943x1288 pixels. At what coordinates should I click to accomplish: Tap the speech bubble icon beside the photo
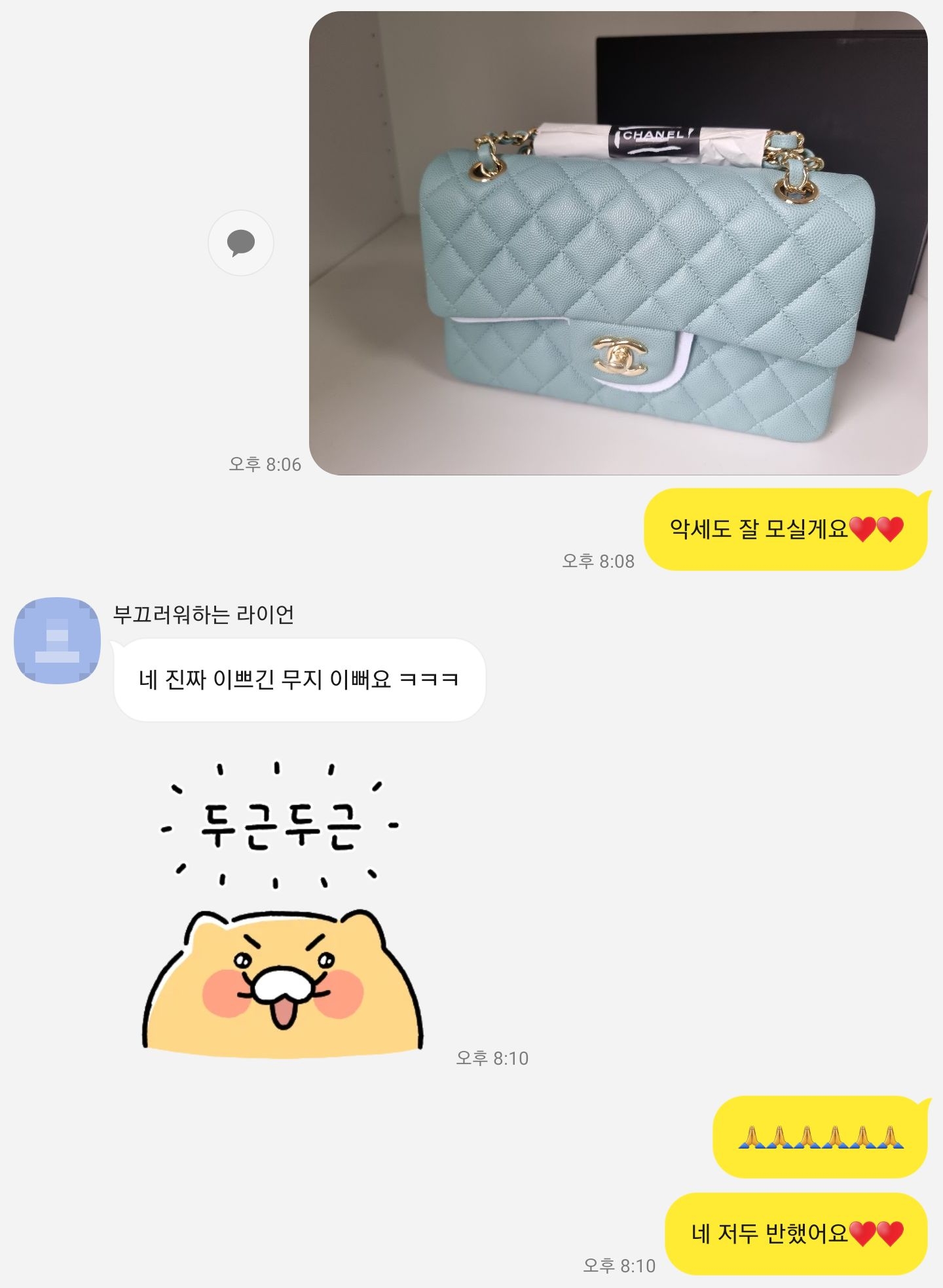point(240,243)
